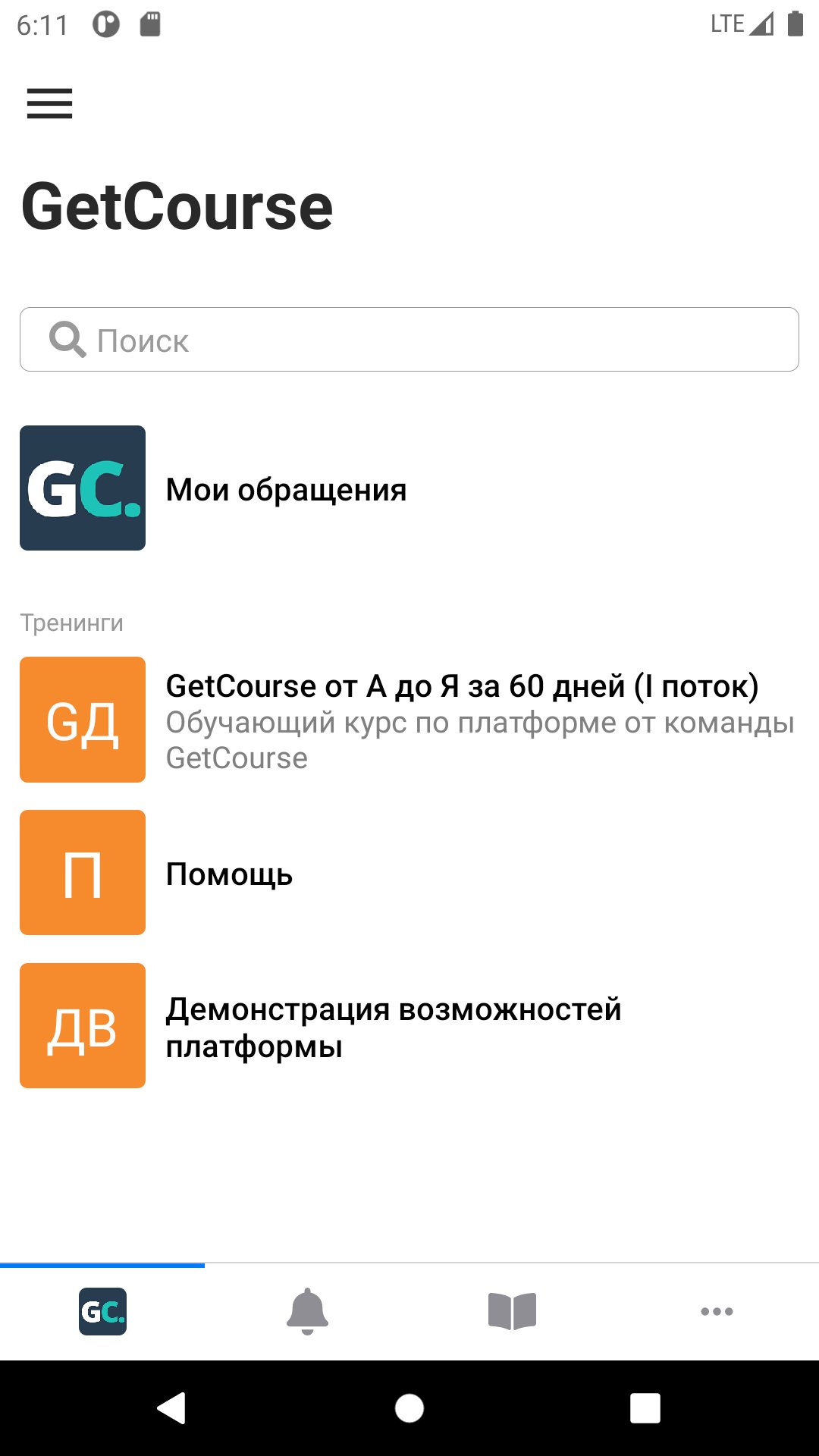The width and height of the screenshot is (819, 1456).
Task: Open notifications via the bell icon
Action: [x=307, y=1310]
